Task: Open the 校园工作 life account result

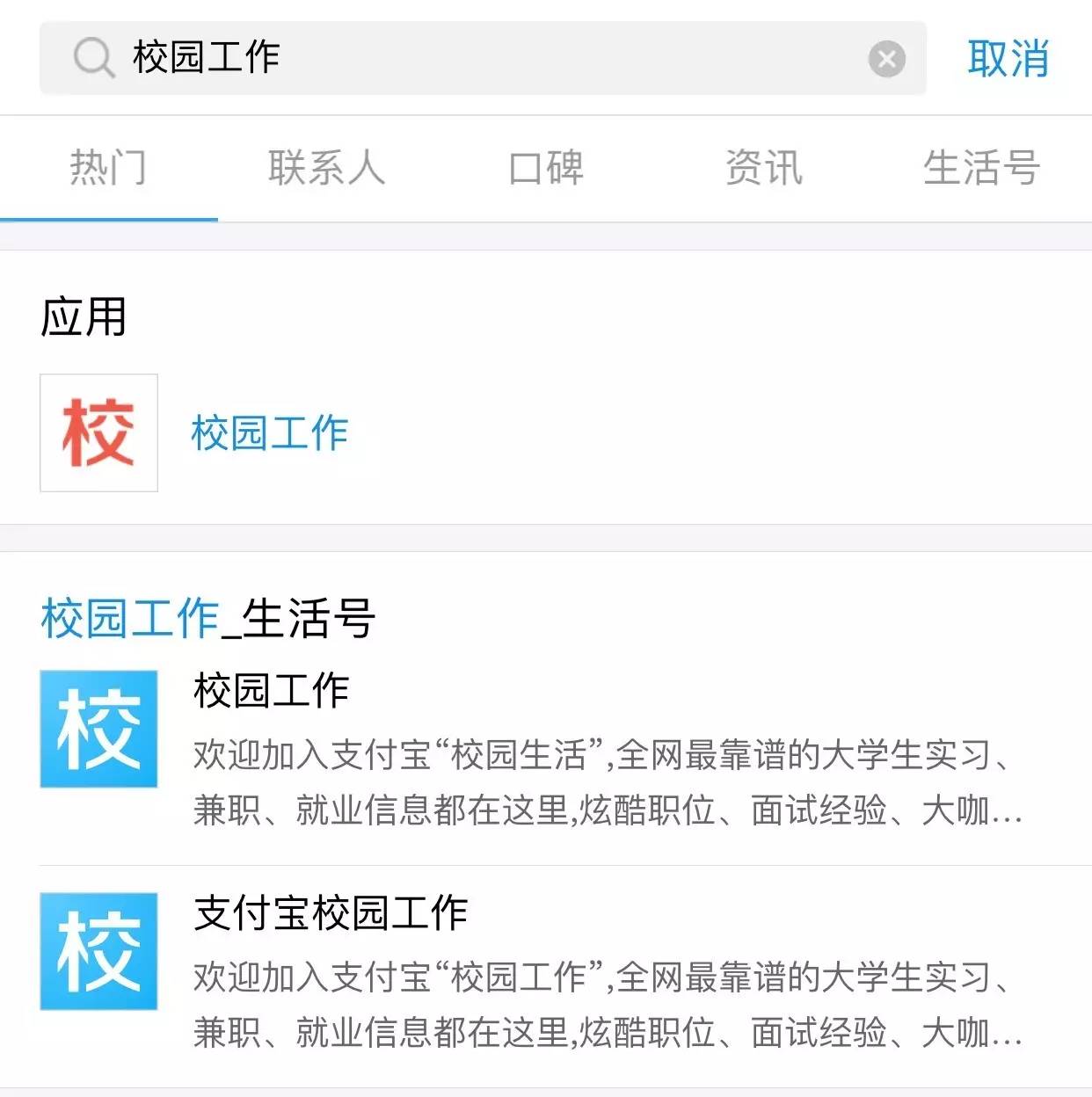Action: point(268,694)
